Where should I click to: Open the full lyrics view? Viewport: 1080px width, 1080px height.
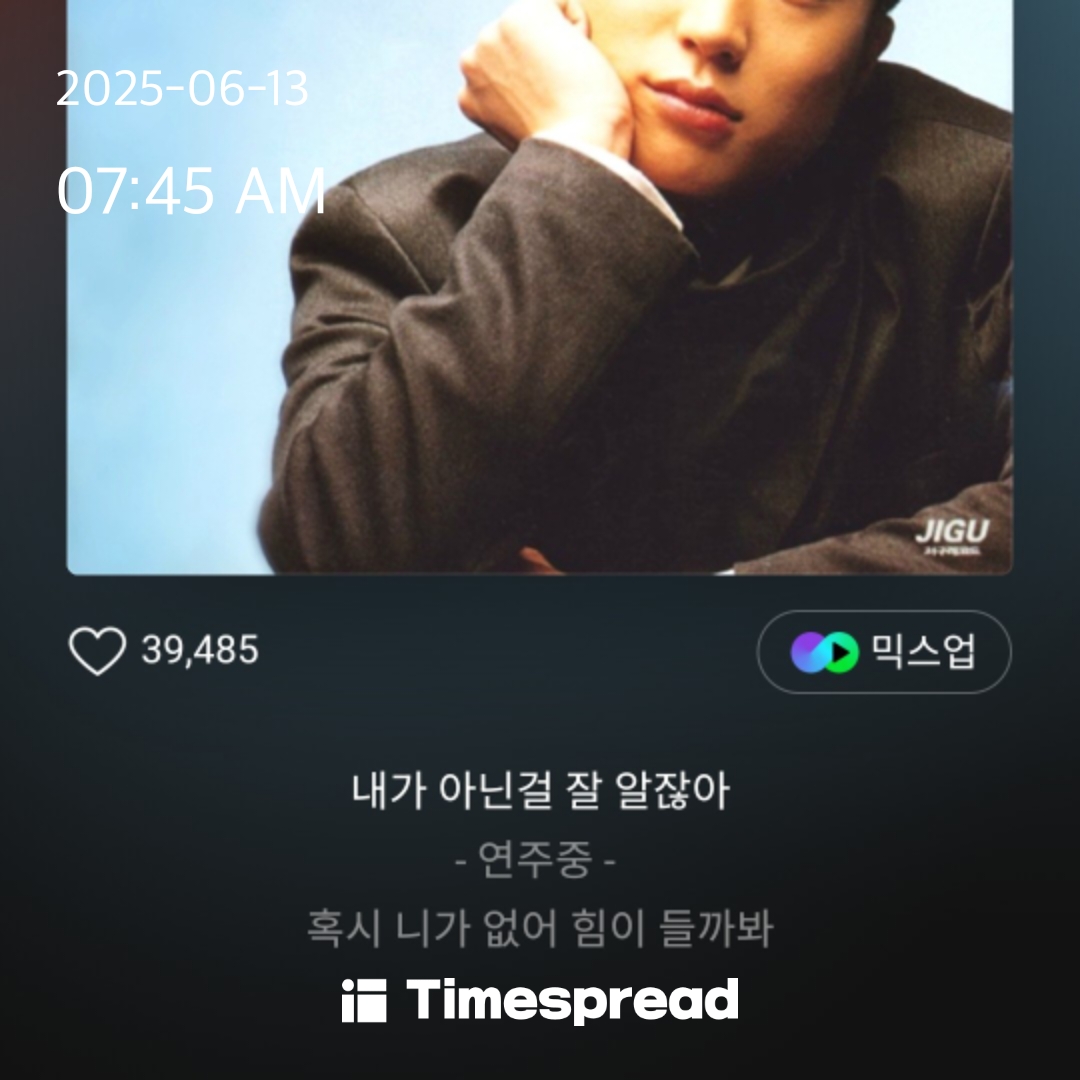point(540,860)
